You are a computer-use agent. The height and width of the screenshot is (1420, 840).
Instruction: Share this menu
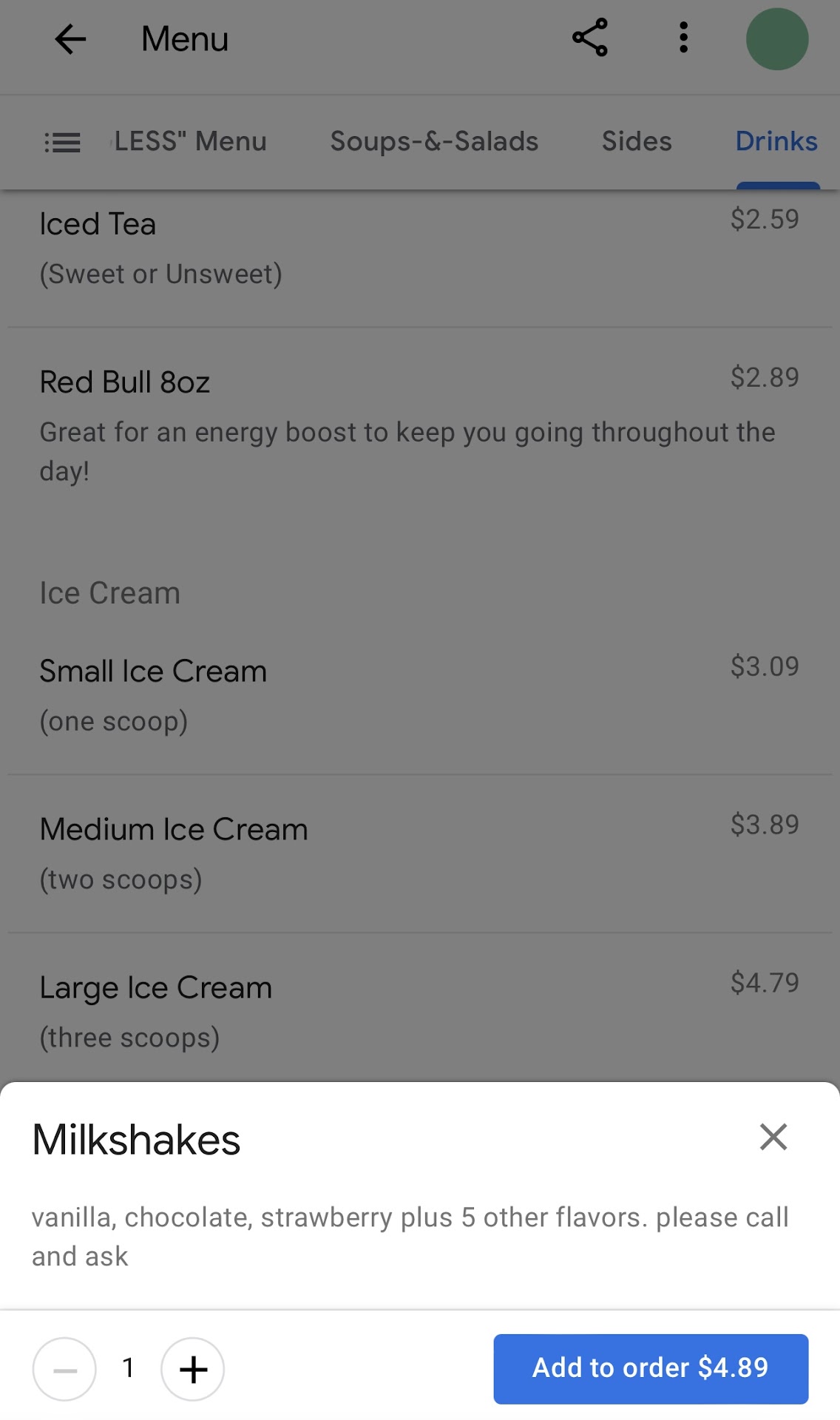point(590,38)
